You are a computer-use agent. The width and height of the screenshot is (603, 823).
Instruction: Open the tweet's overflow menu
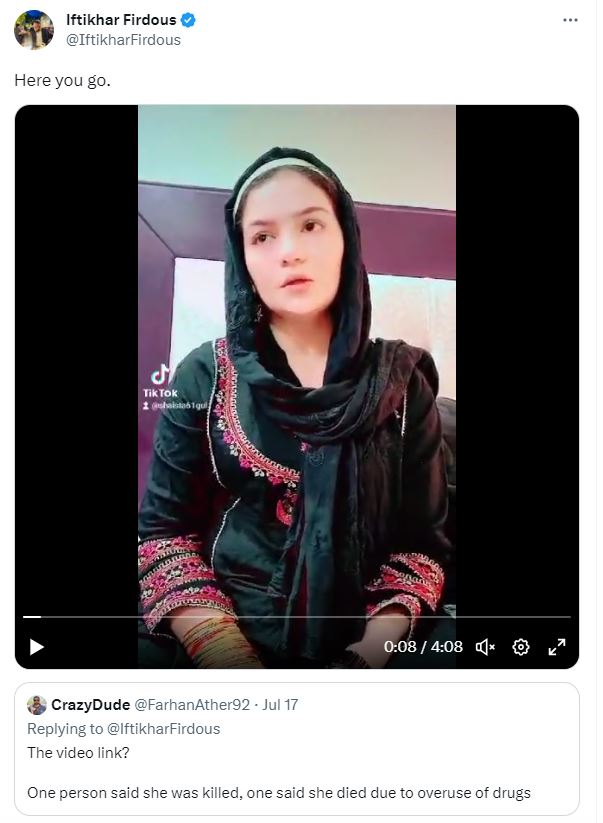570,20
